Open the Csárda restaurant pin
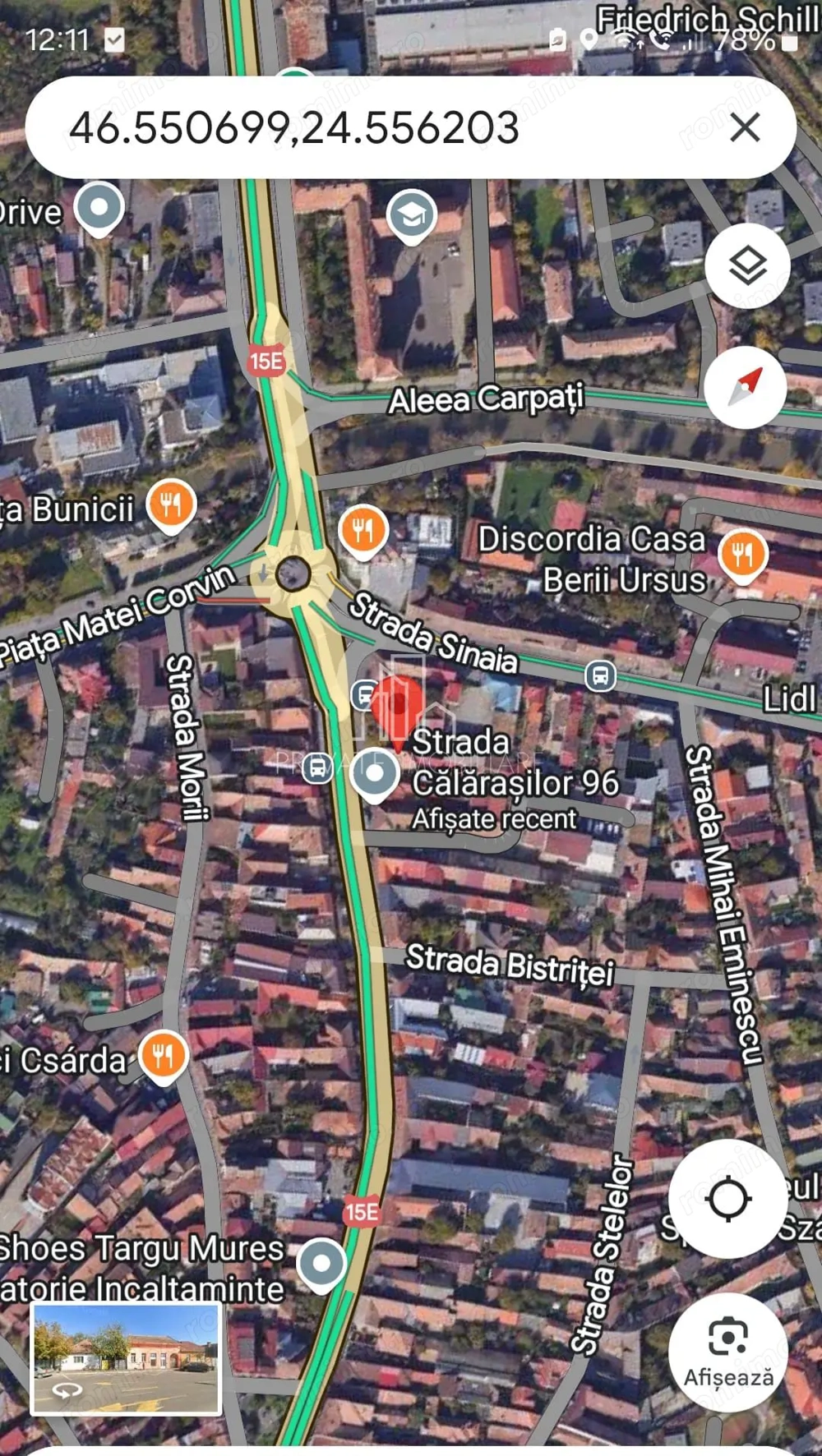The height and width of the screenshot is (1456, 822). [164, 1055]
